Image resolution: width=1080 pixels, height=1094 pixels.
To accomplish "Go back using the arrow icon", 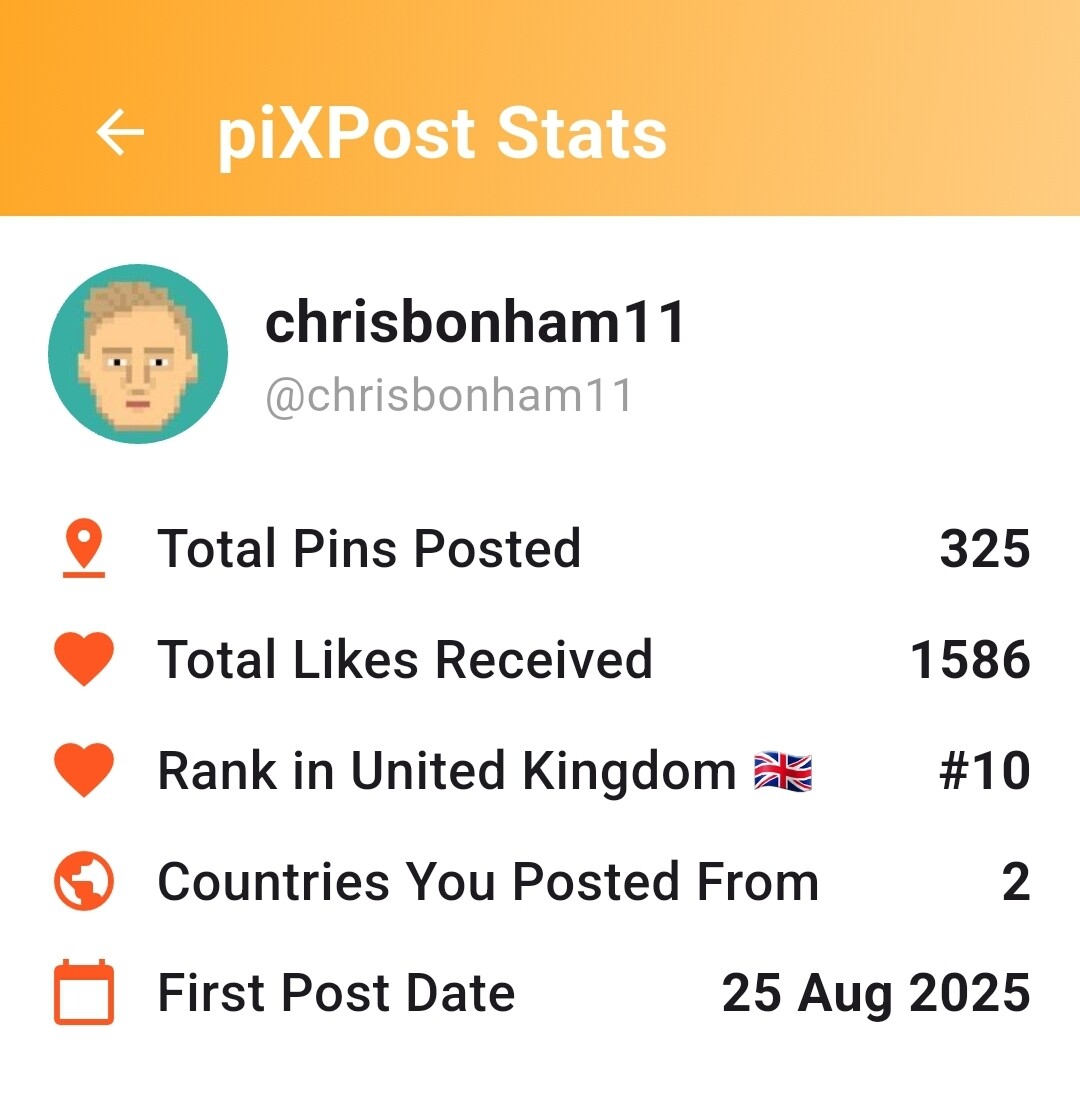I will tap(121, 133).
